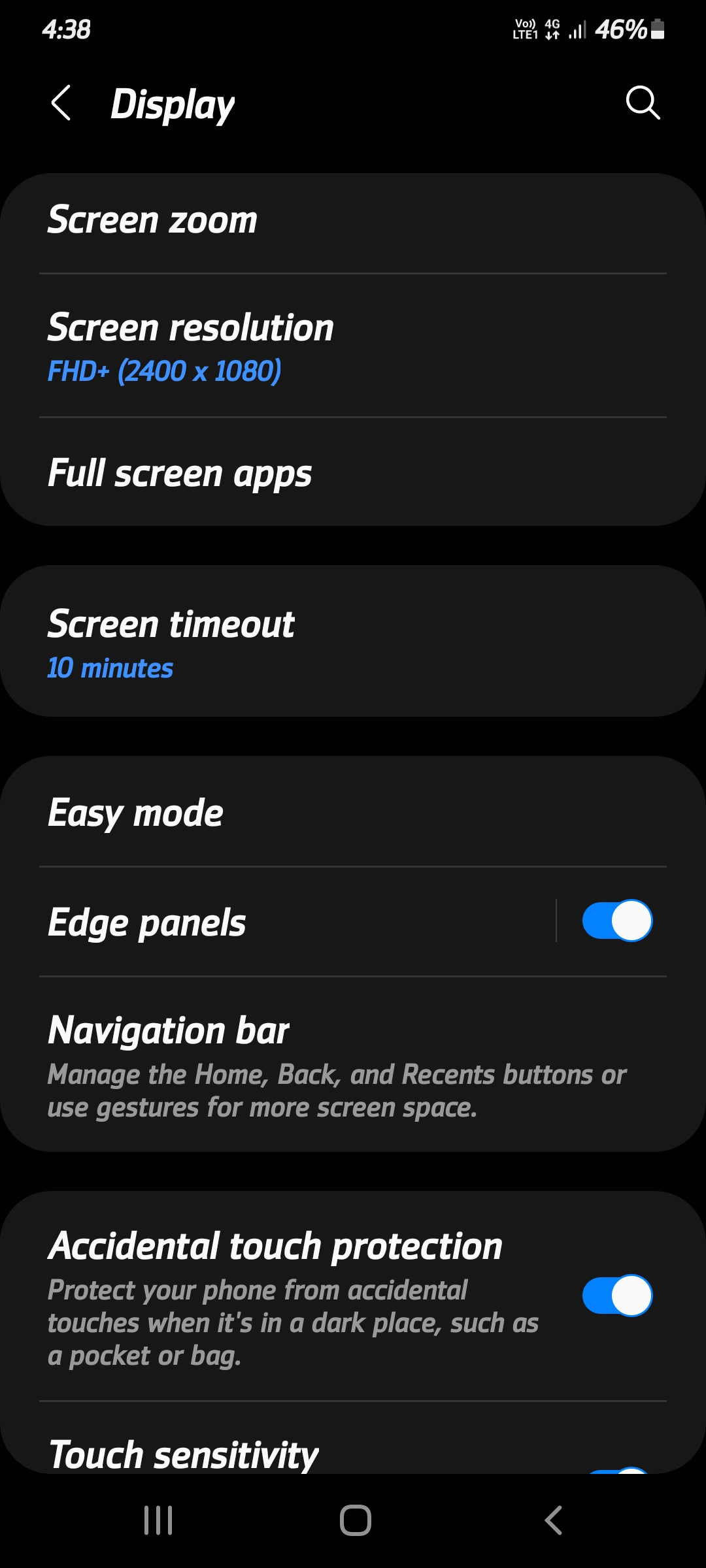Change the Screen resolution setting
Viewport: 706px width, 1568px height.
[x=353, y=346]
